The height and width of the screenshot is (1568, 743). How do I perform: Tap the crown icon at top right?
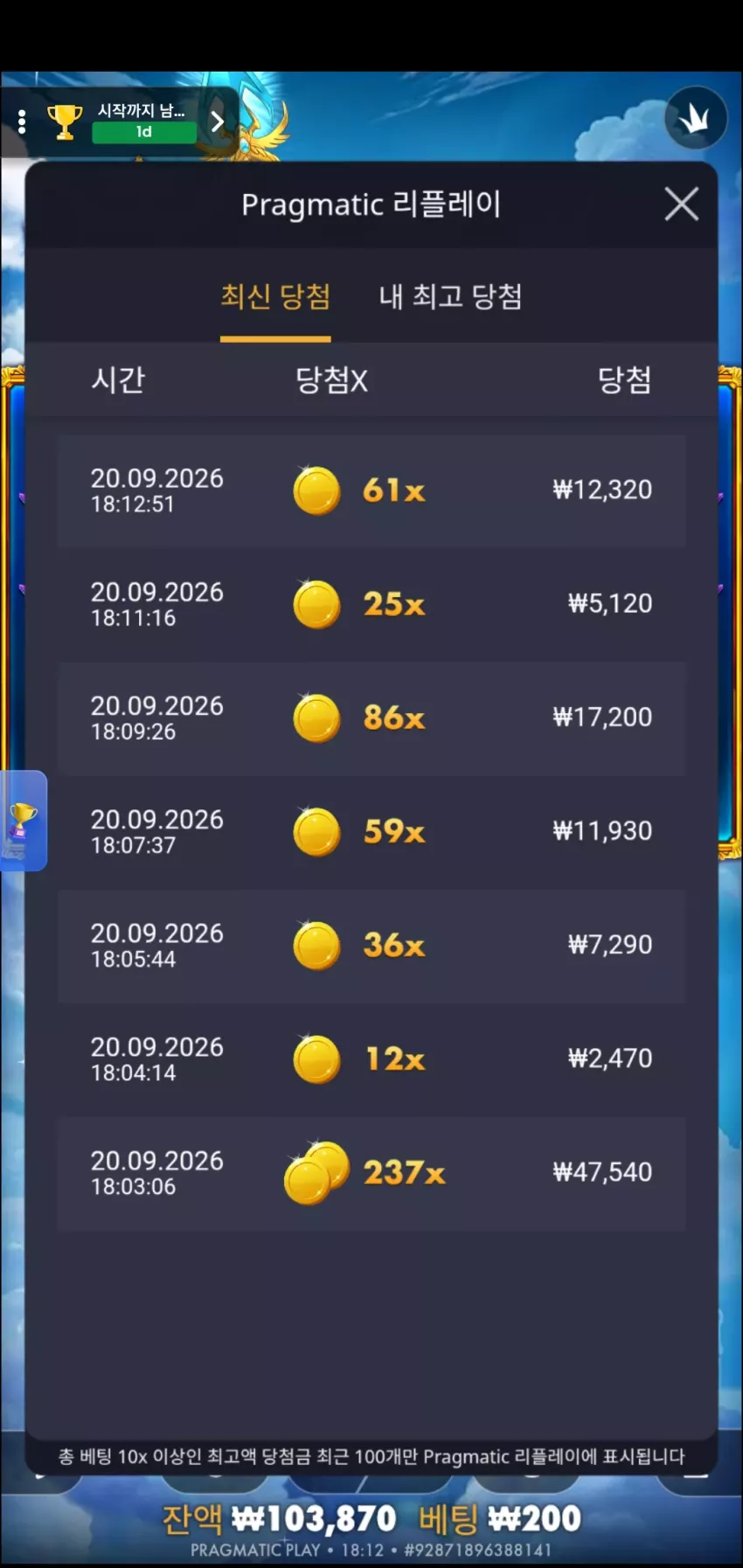(696, 118)
